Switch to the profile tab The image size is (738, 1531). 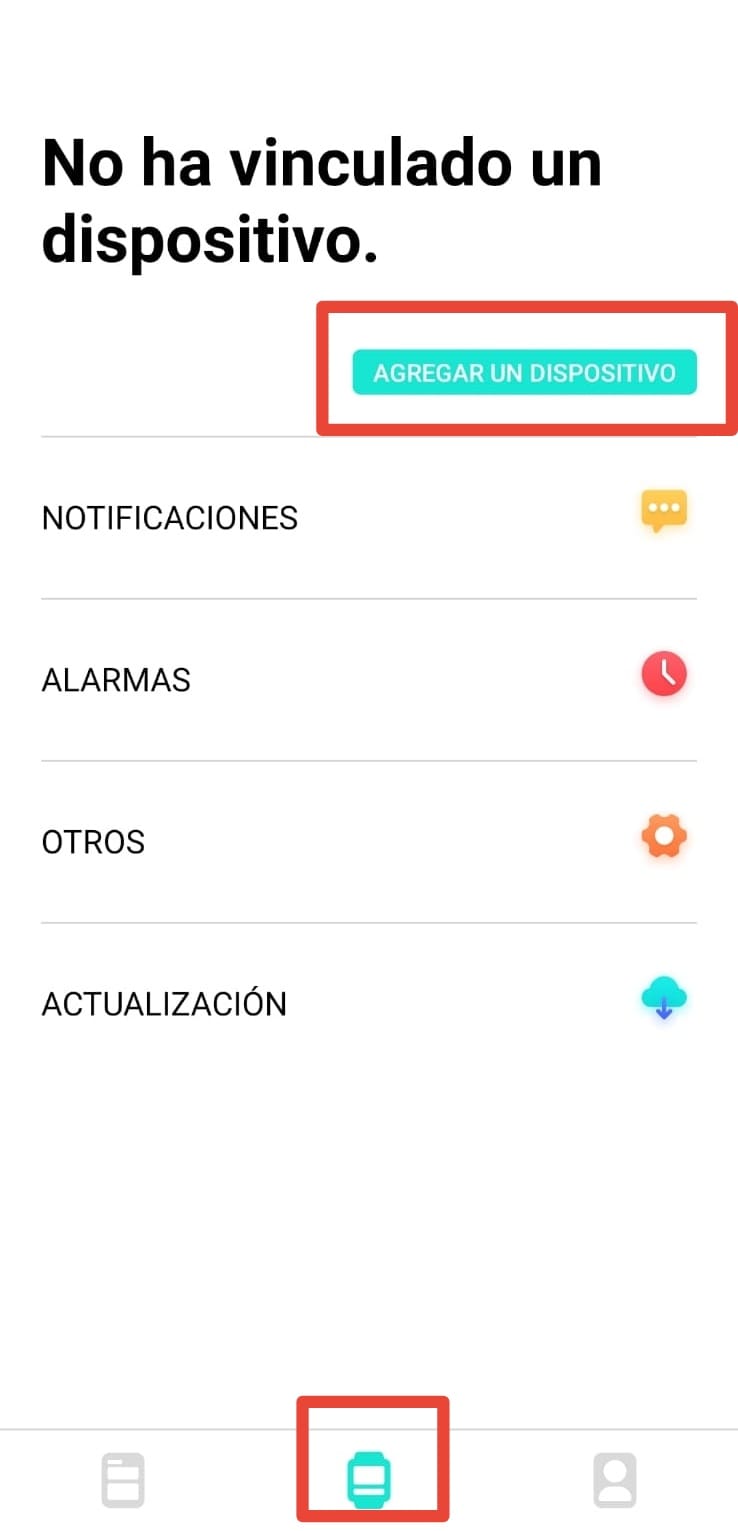click(615, 1481)
